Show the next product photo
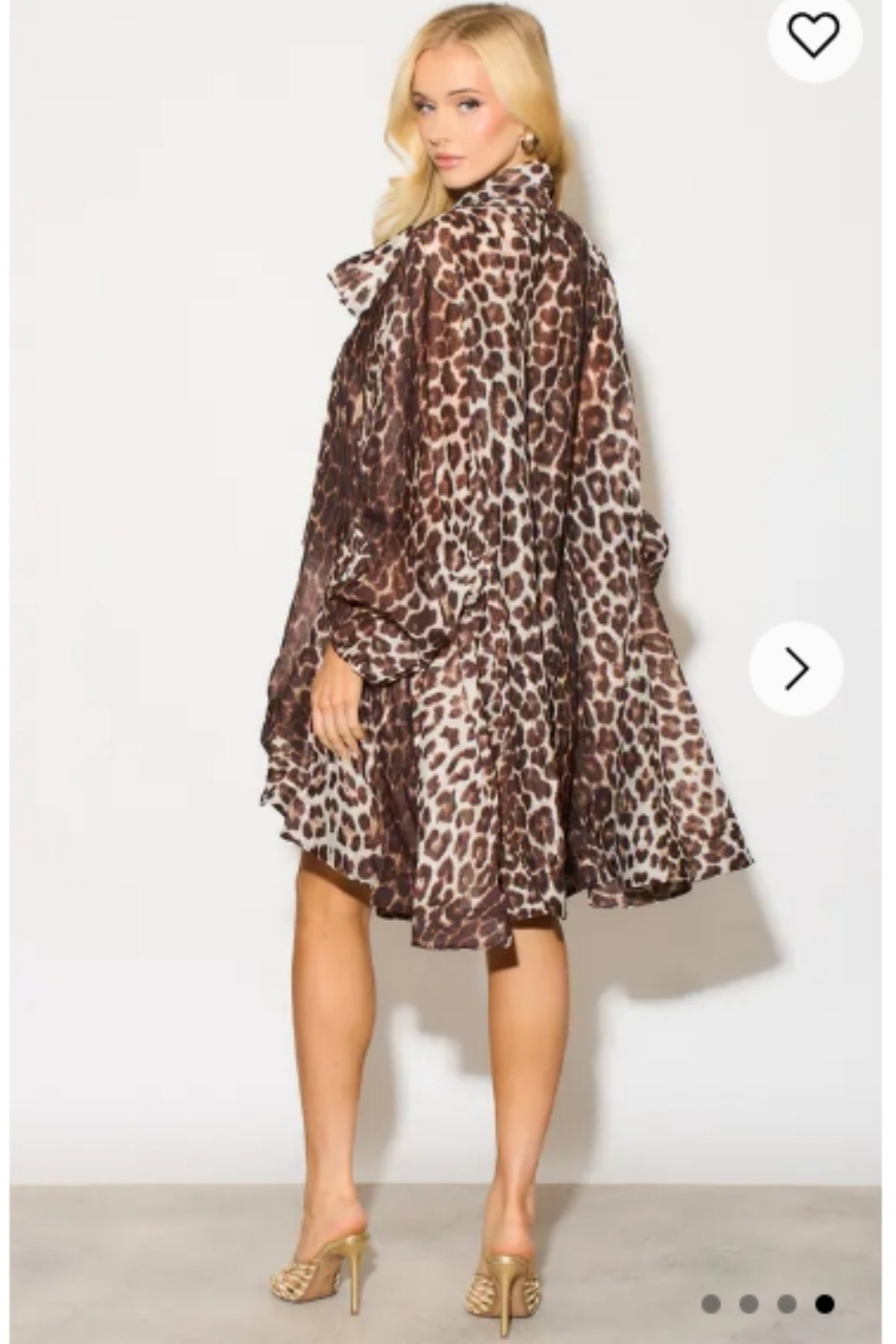 point(796,668)
